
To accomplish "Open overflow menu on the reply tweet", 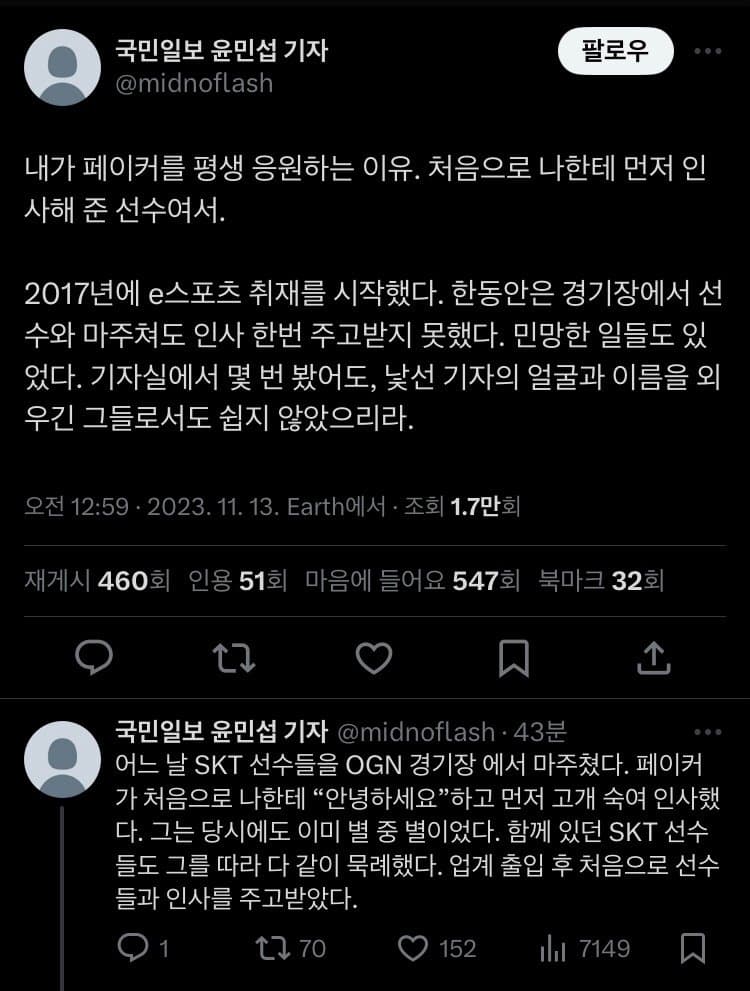I will [x=708, y=732].
